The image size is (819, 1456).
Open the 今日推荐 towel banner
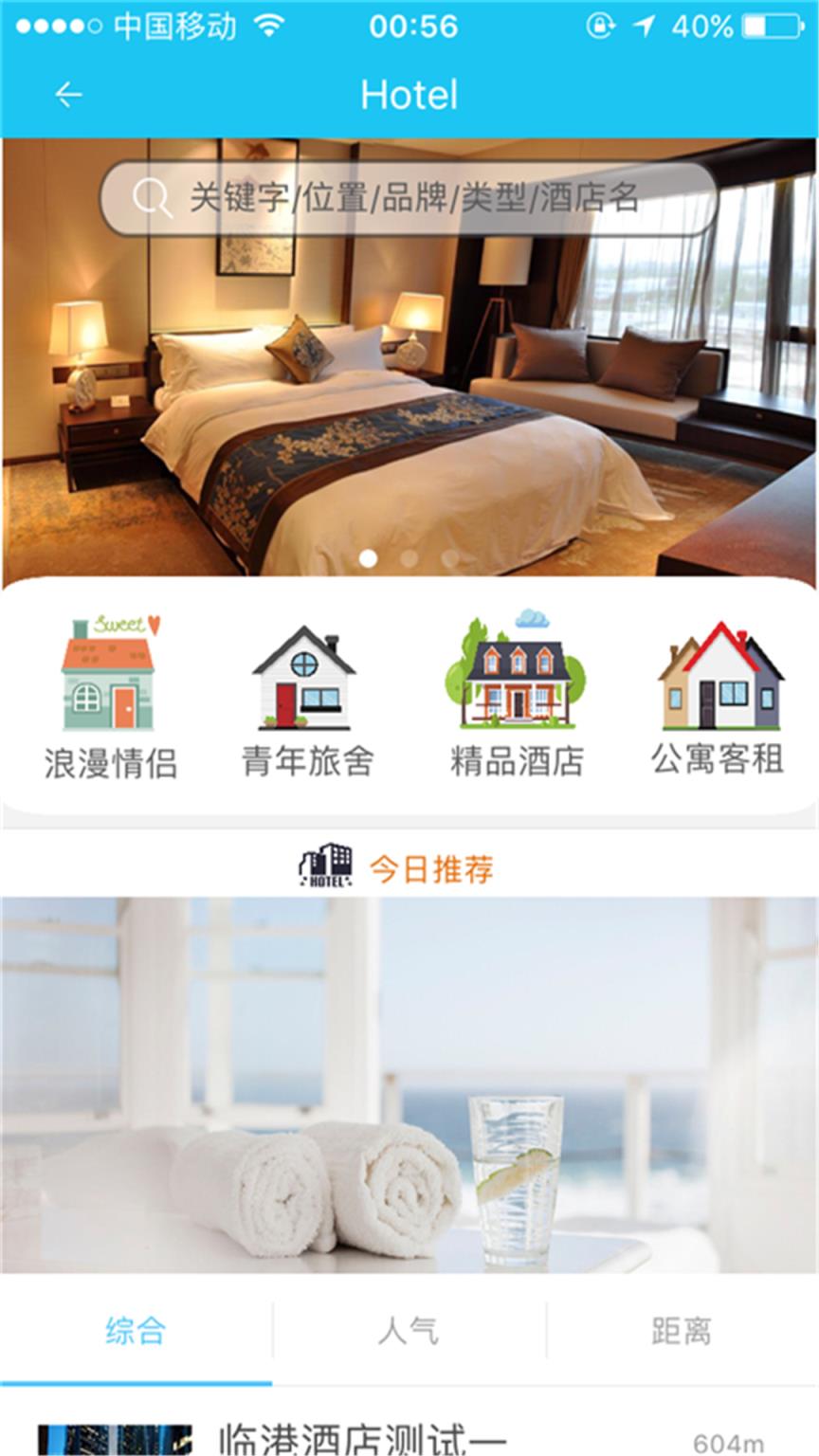[409, 1085]
